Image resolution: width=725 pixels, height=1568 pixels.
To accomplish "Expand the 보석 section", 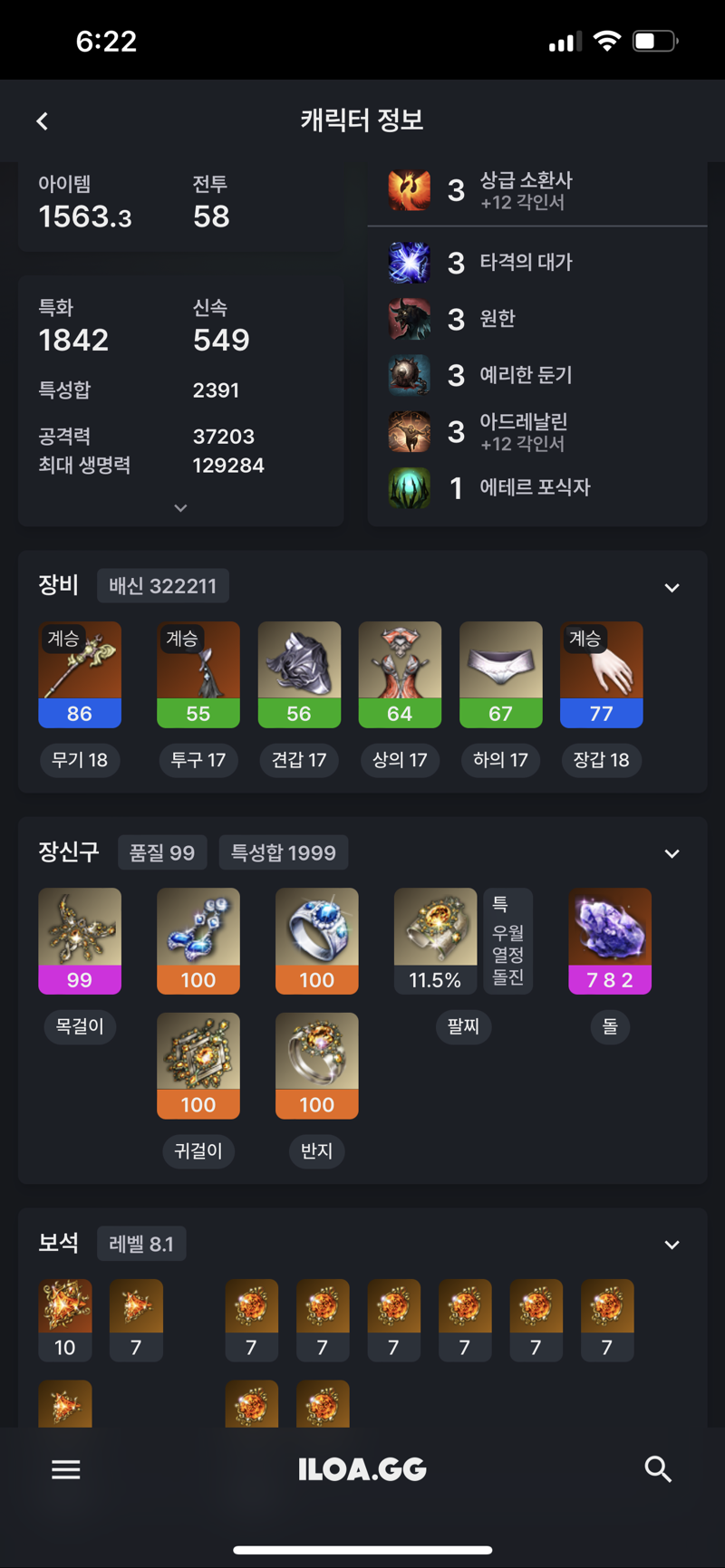I will click(672, 1245).
